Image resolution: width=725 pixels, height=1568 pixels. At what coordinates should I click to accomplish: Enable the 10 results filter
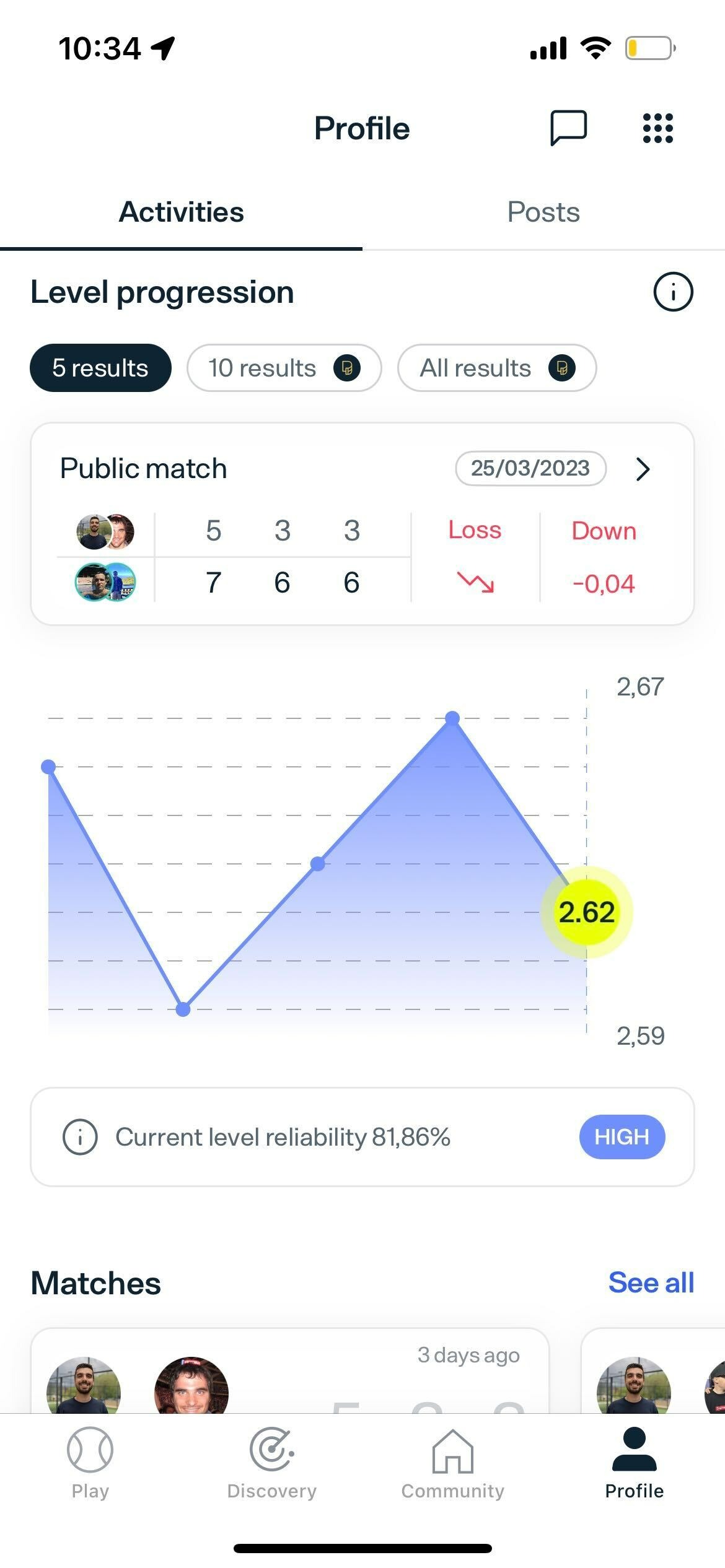coord(284,367)
